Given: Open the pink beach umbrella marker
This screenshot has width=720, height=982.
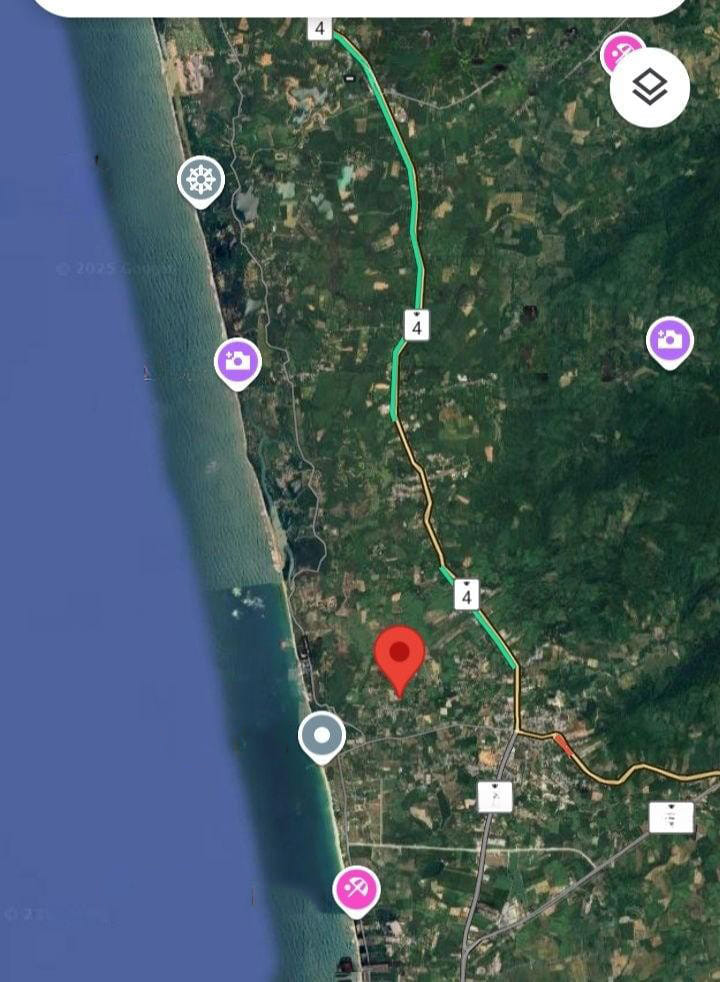Looking at the screenshot, I should tap(356, 889).
